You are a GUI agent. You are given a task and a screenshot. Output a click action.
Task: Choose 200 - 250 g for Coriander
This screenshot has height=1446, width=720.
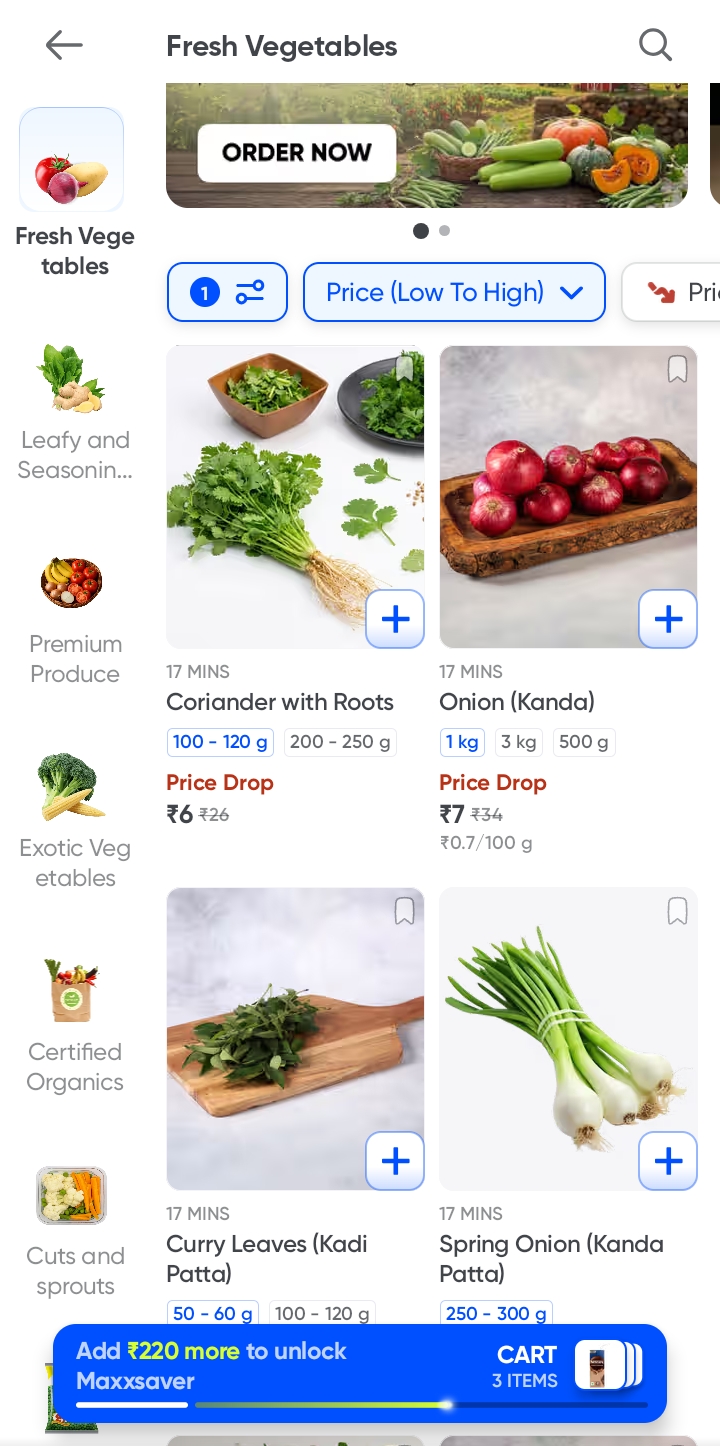pyautogui.click(x=340, y=742)
